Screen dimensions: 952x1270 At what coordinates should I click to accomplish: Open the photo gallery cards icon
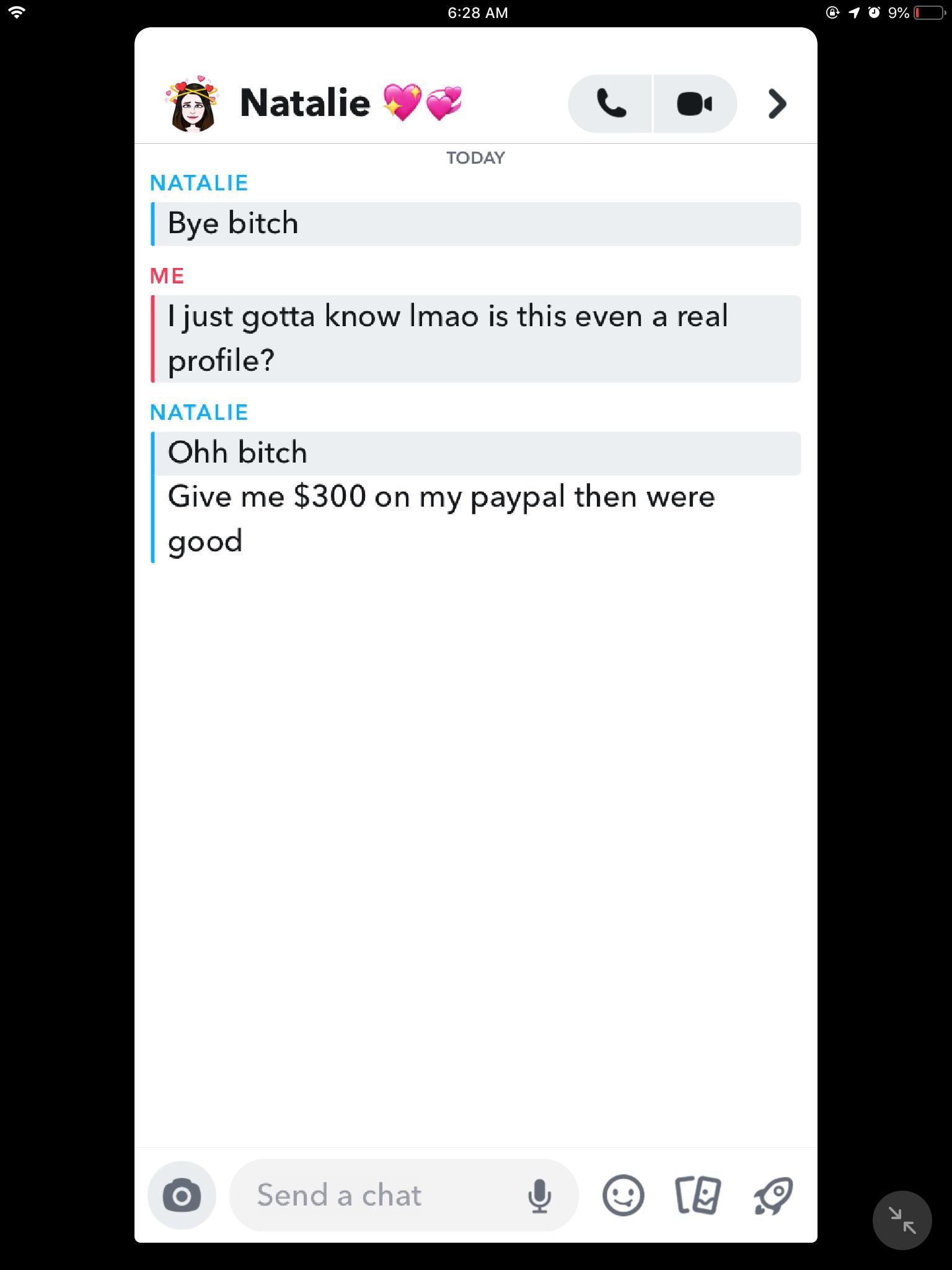pyautogui.click(x=698, y=1195)
